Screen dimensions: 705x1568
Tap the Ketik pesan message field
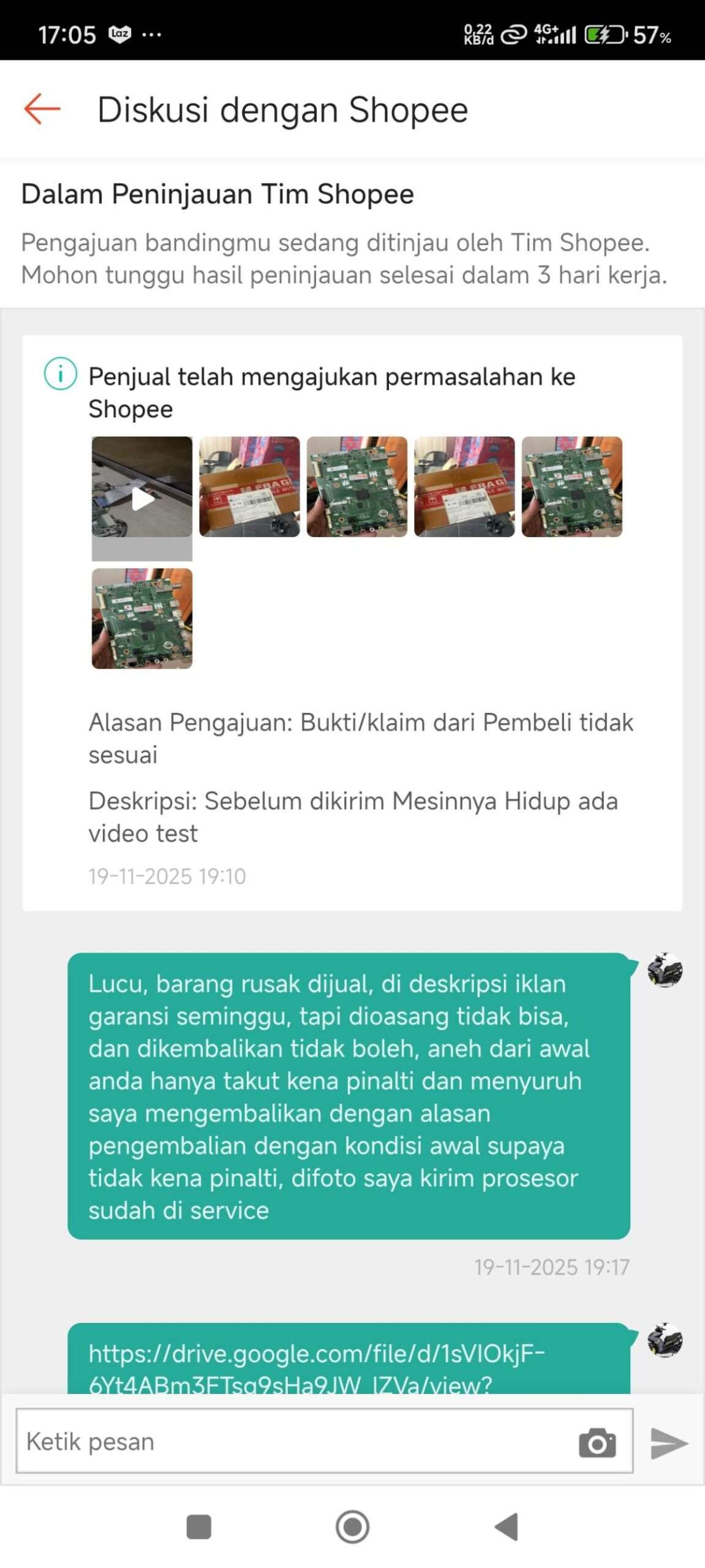pos(294,1441)
